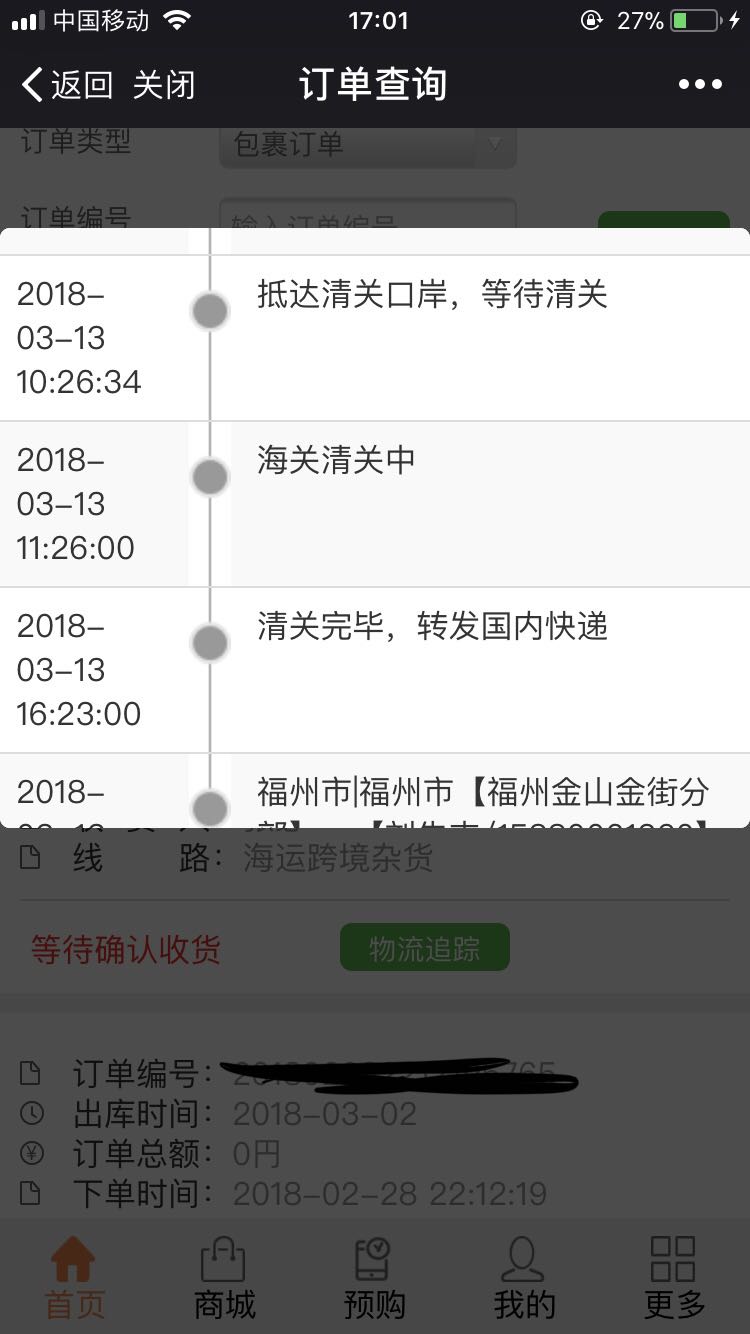Image resolution: width=750 pixels, height=1334 pixels.
Task: Tap the order number input field
Action: point(367,213)
